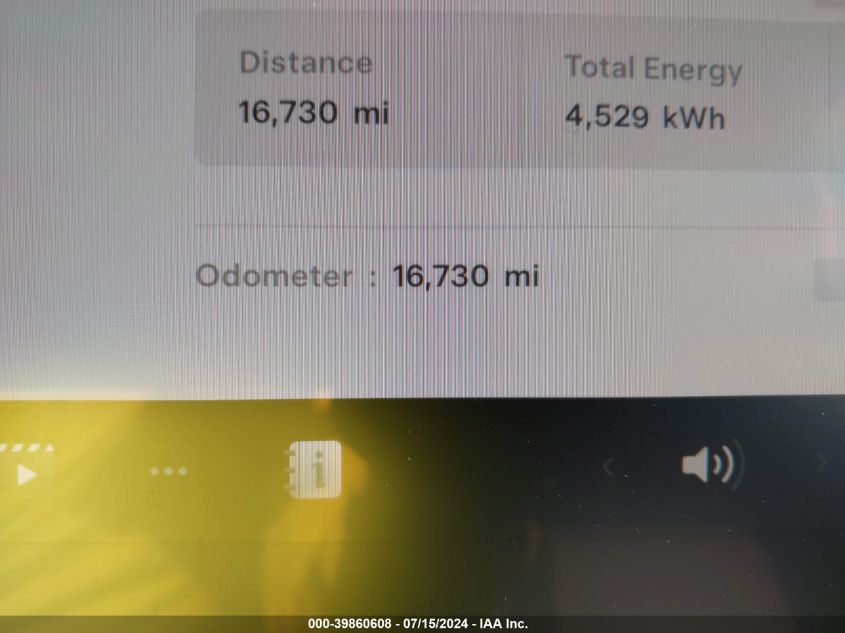Raise volume with the right arrow

[822, 462]
